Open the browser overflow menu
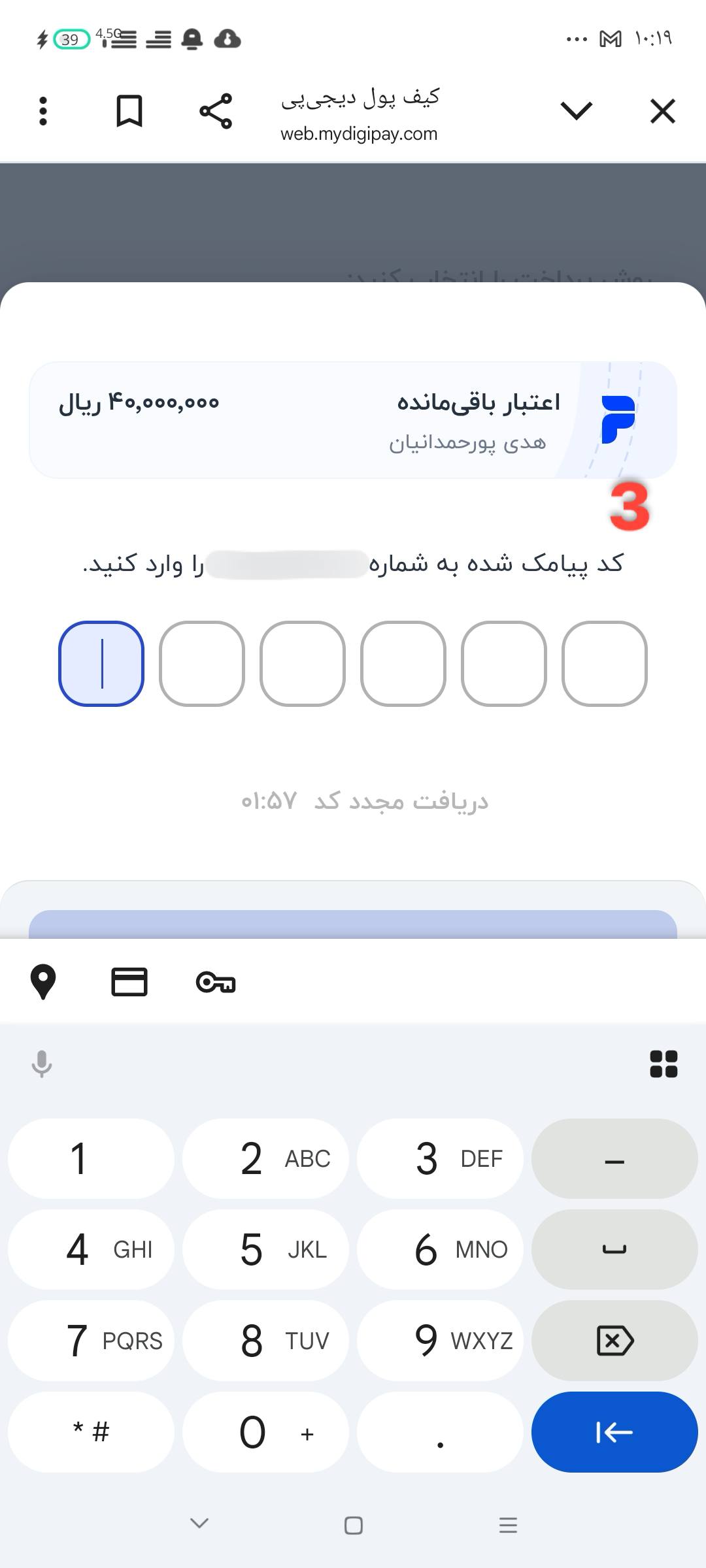 pos(42,111)
